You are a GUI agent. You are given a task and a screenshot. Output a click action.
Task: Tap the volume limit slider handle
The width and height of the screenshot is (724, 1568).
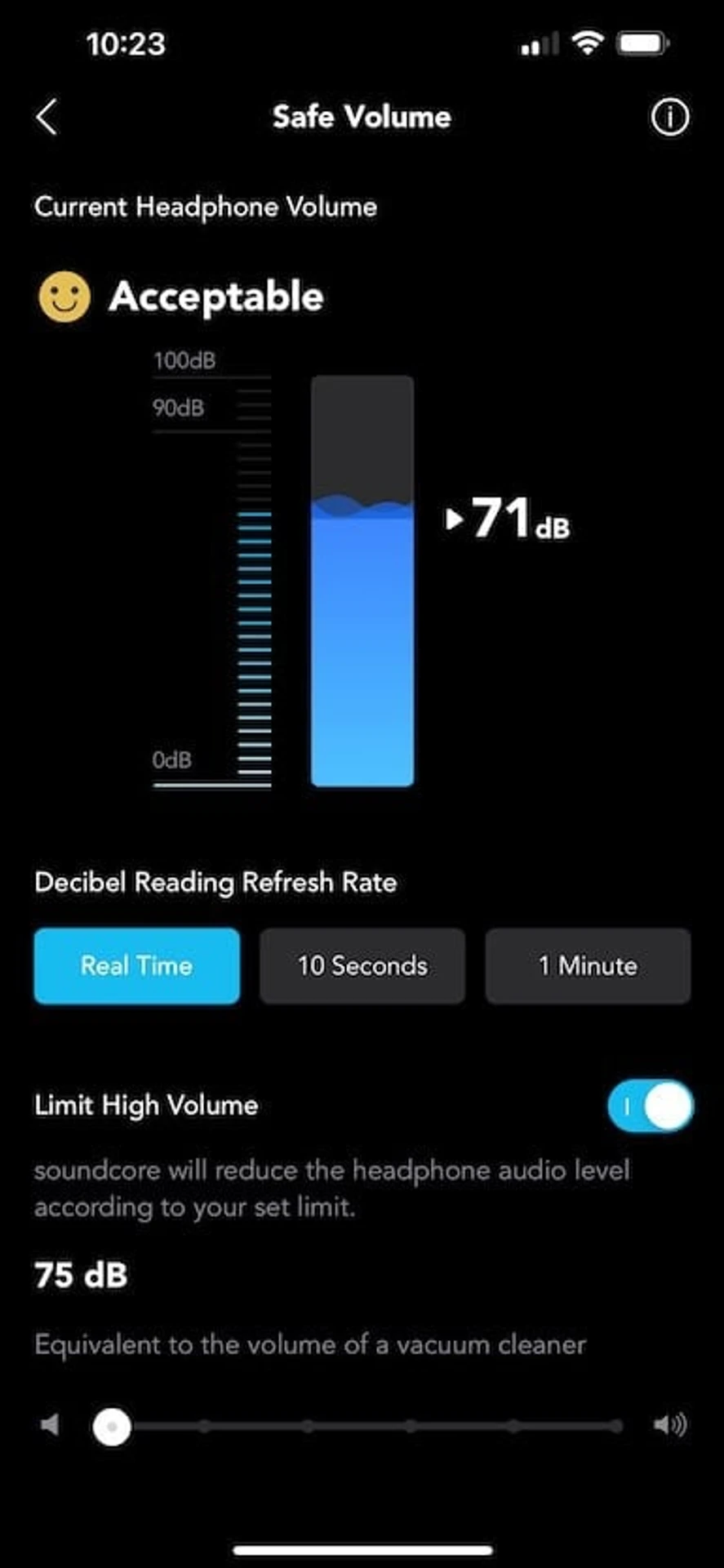(112, 1427)
